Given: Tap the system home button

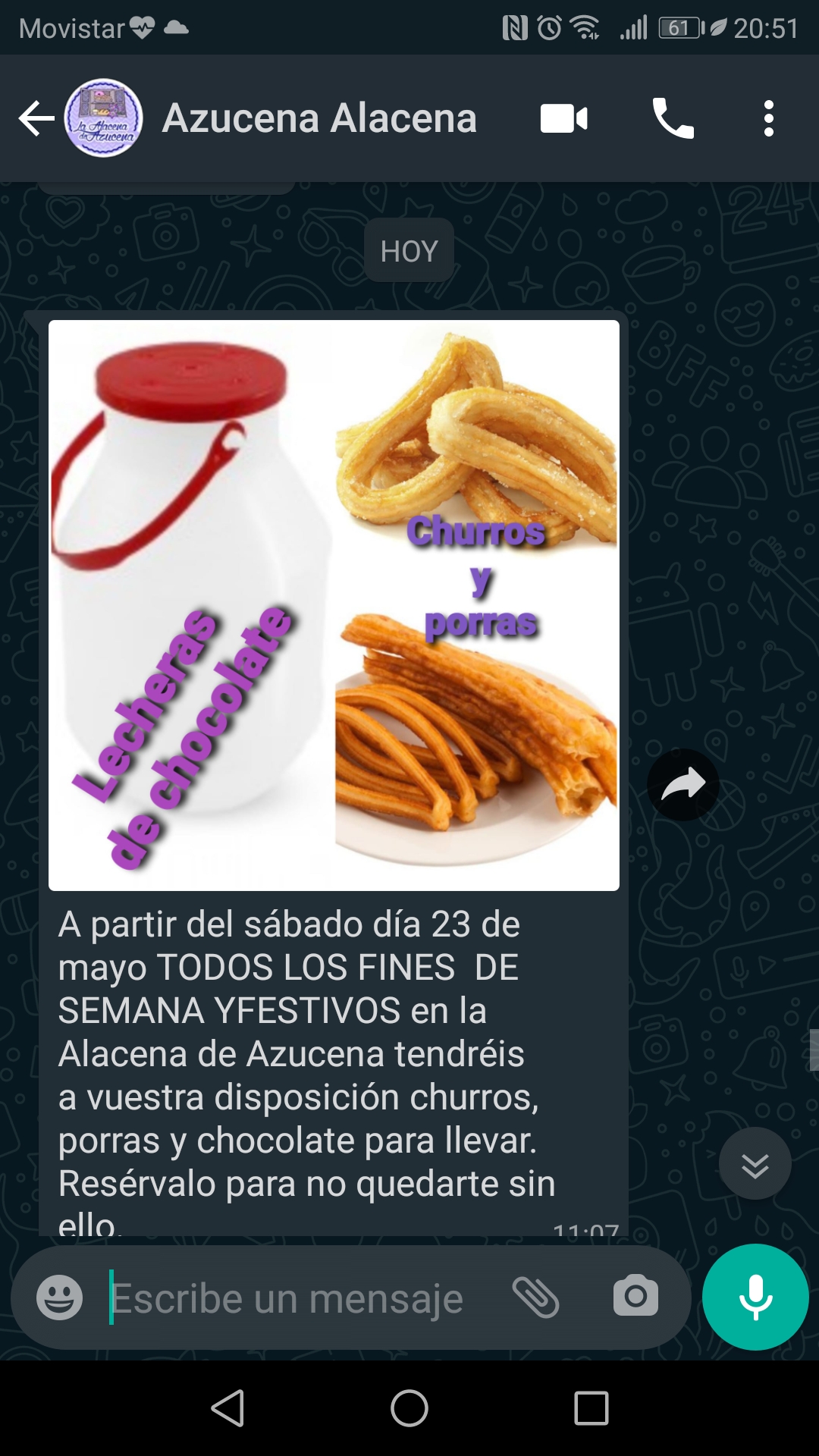Looking at the screenshot, I should 409,1408.
